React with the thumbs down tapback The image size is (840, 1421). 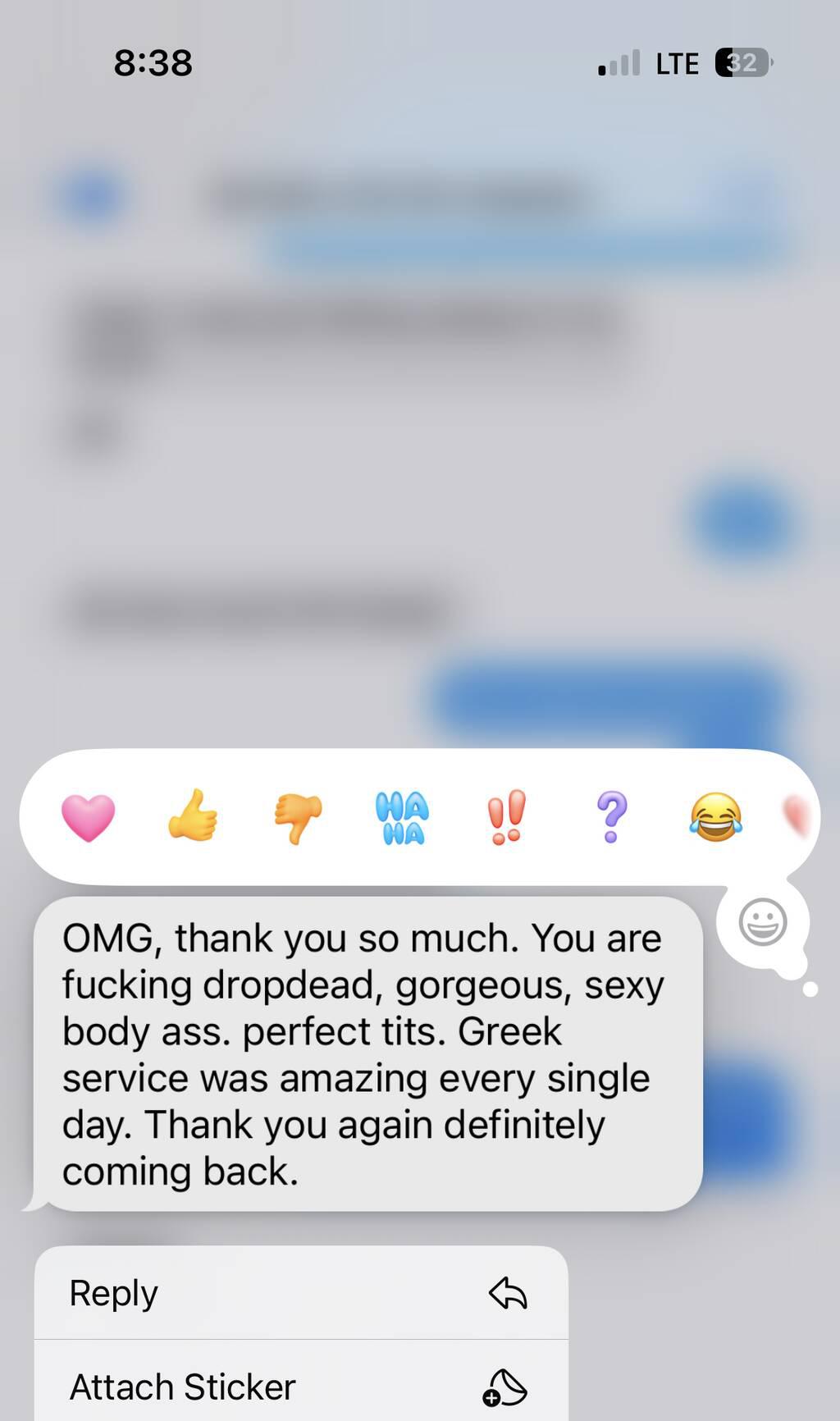(298, 818)
